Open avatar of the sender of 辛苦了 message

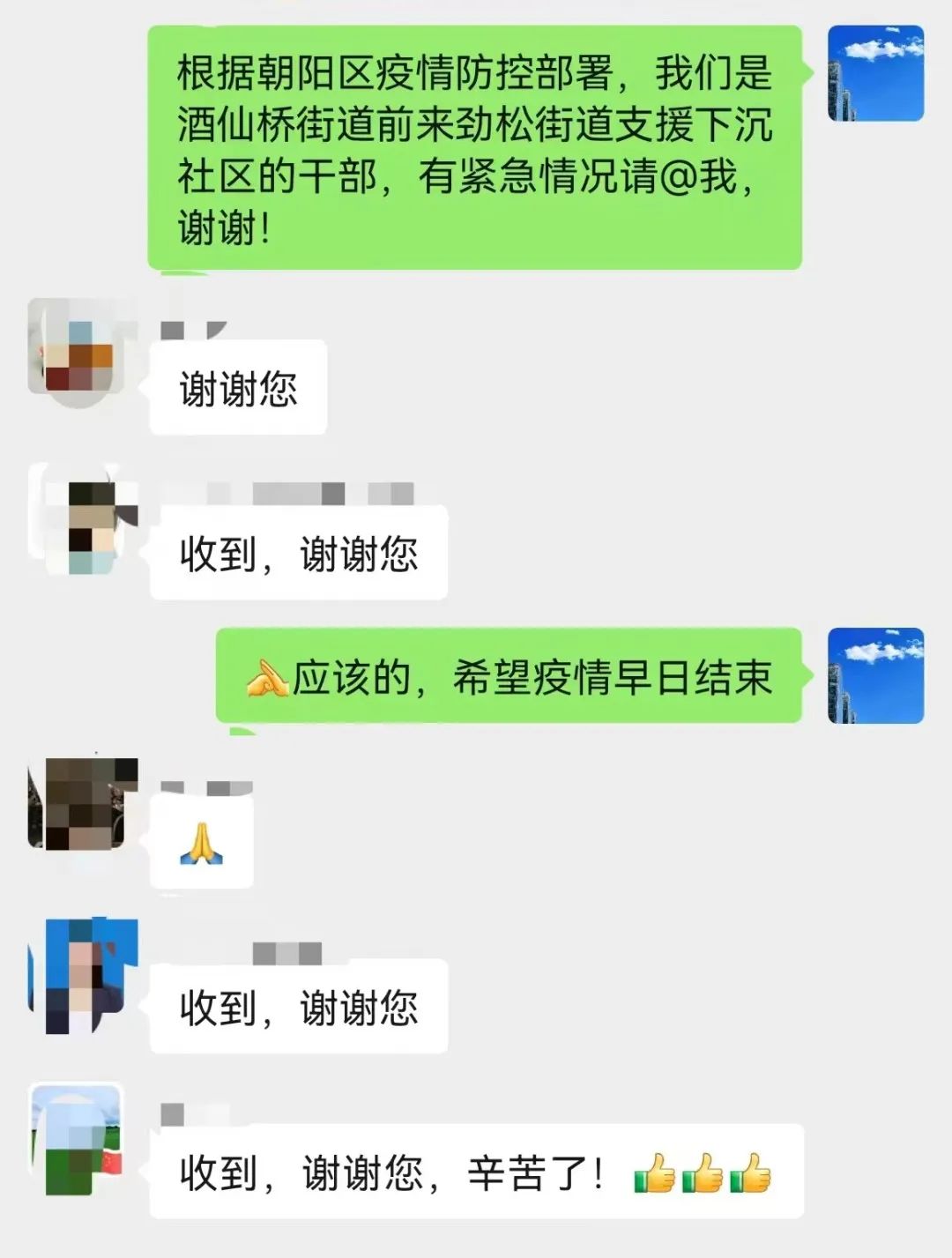(78, 1137)
